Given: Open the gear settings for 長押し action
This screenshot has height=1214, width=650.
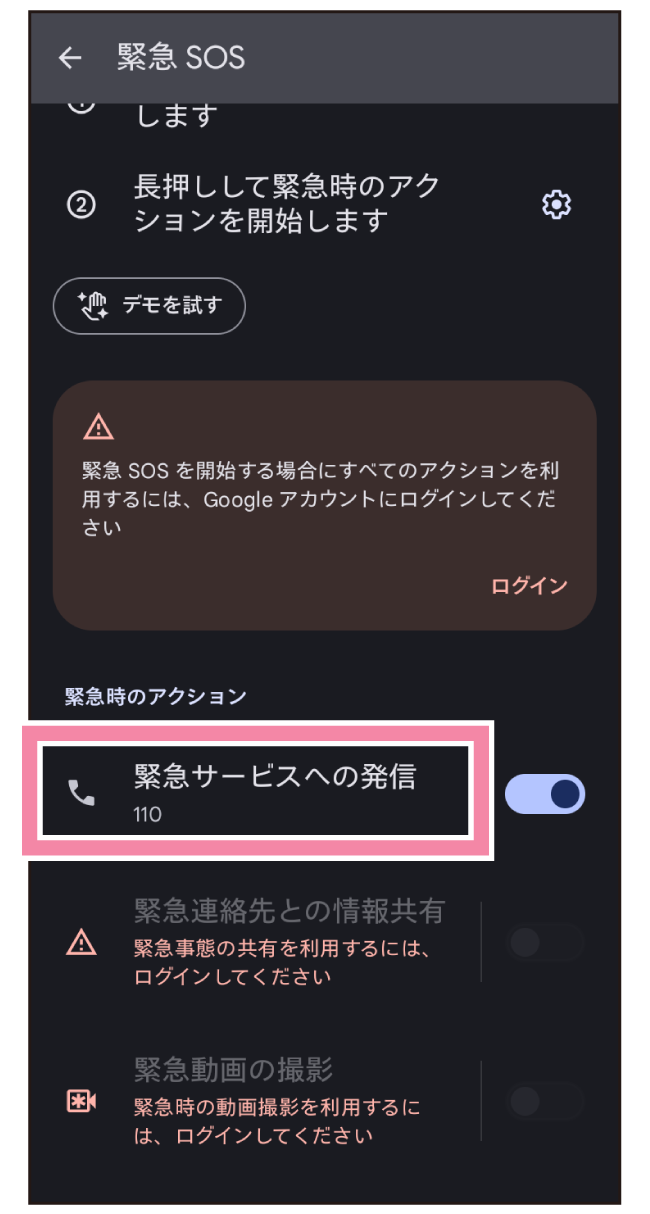Looking at the screenshot, I should (556, 205).
